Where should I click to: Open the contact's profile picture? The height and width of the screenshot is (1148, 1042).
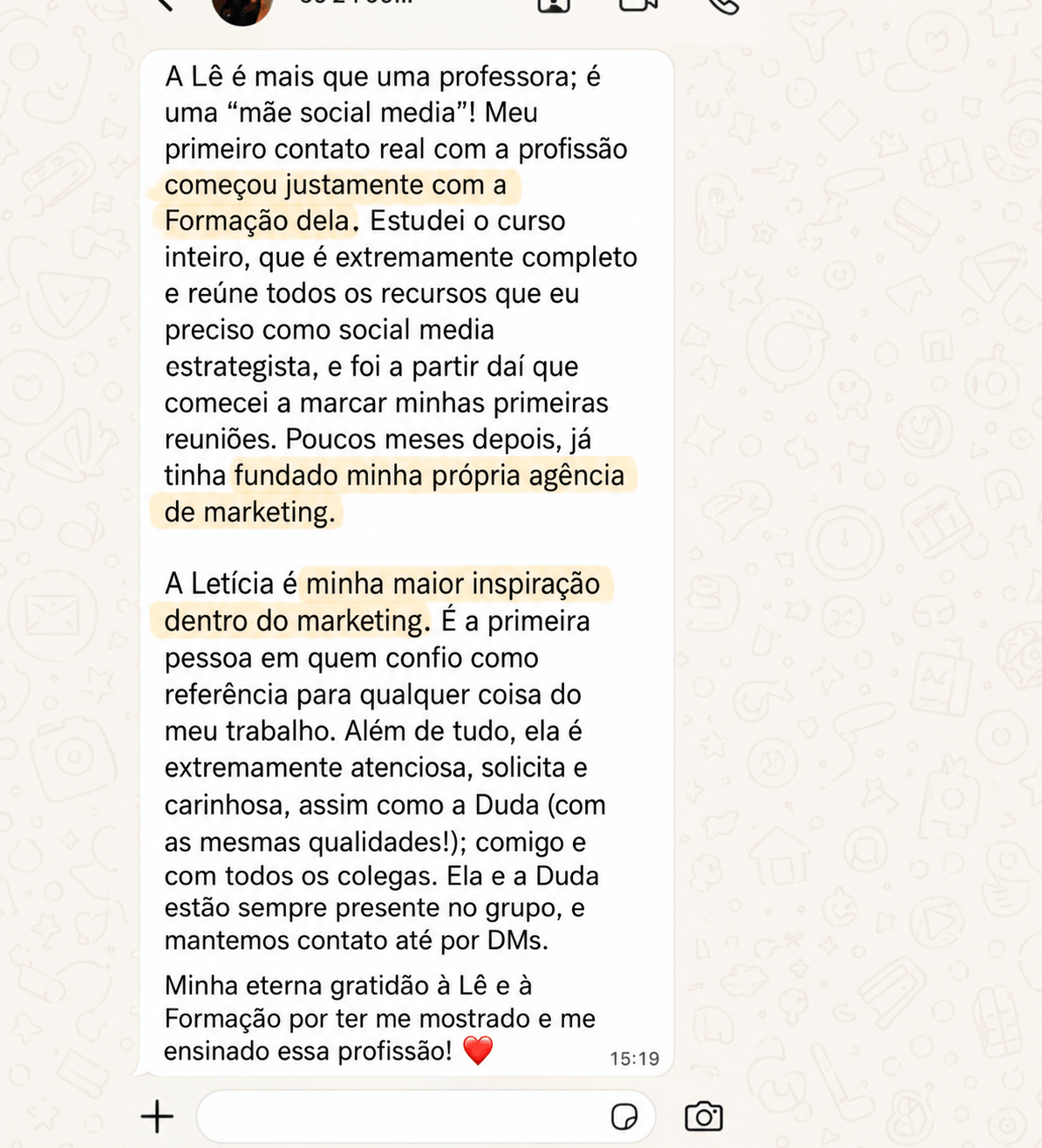242,9
